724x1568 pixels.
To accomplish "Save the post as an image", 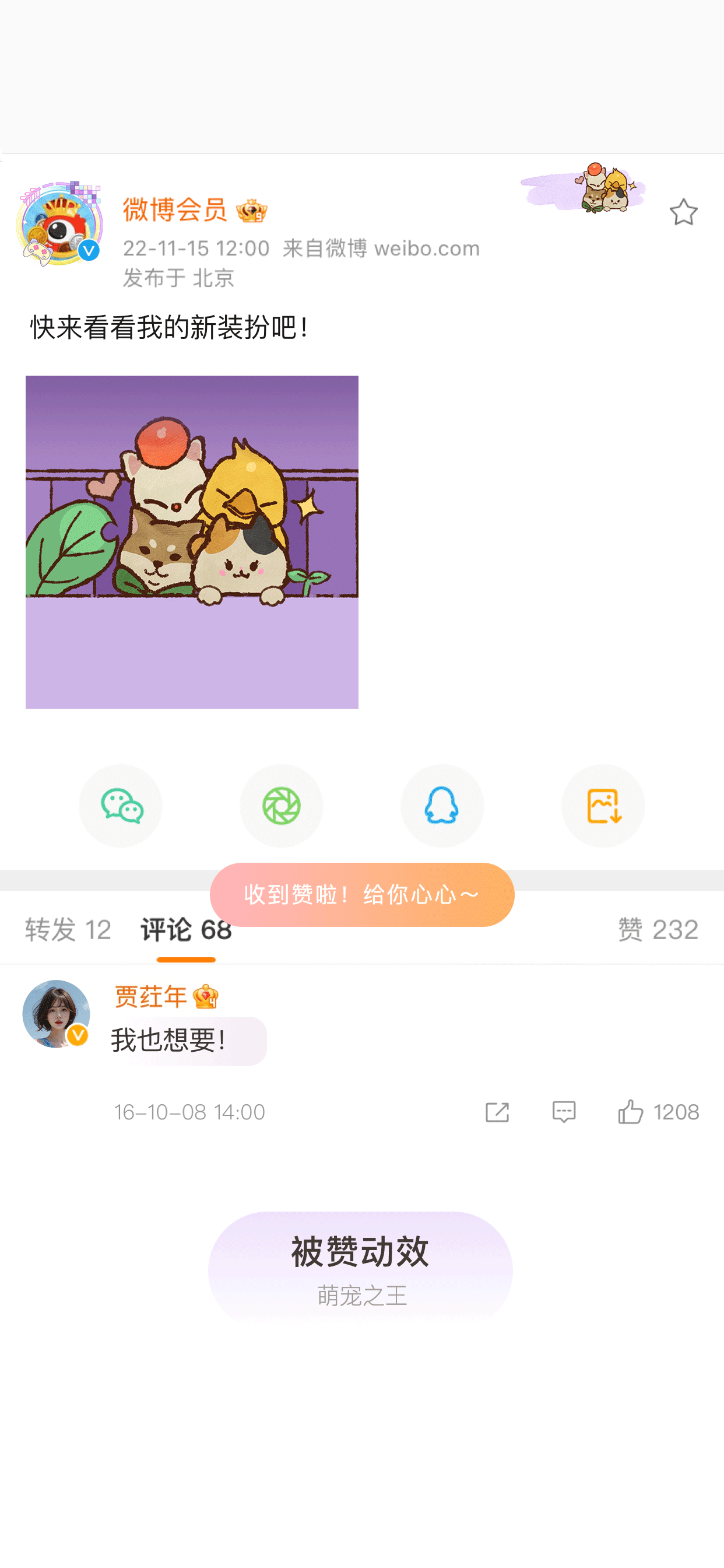I will (603, 806).
